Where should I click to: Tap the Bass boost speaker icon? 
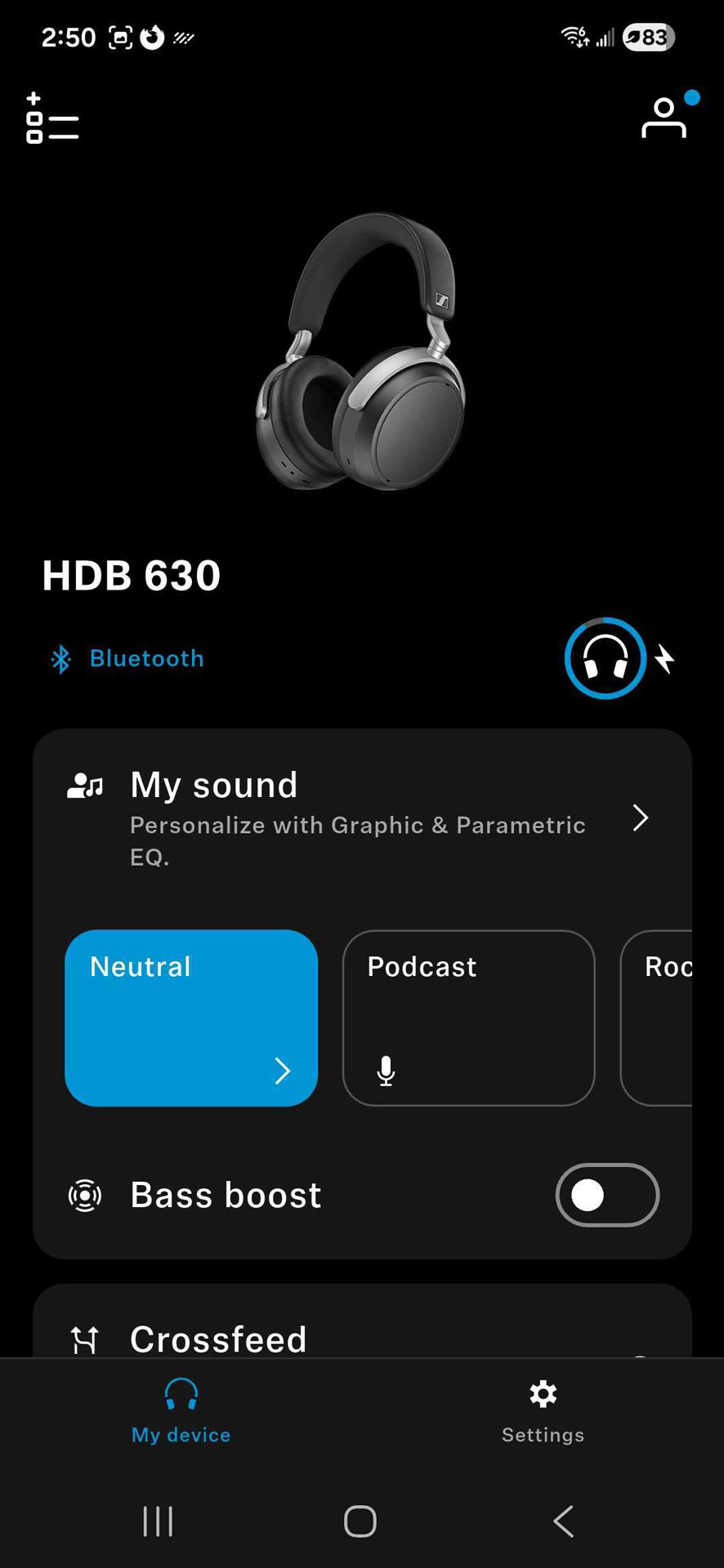point(84,1195)
